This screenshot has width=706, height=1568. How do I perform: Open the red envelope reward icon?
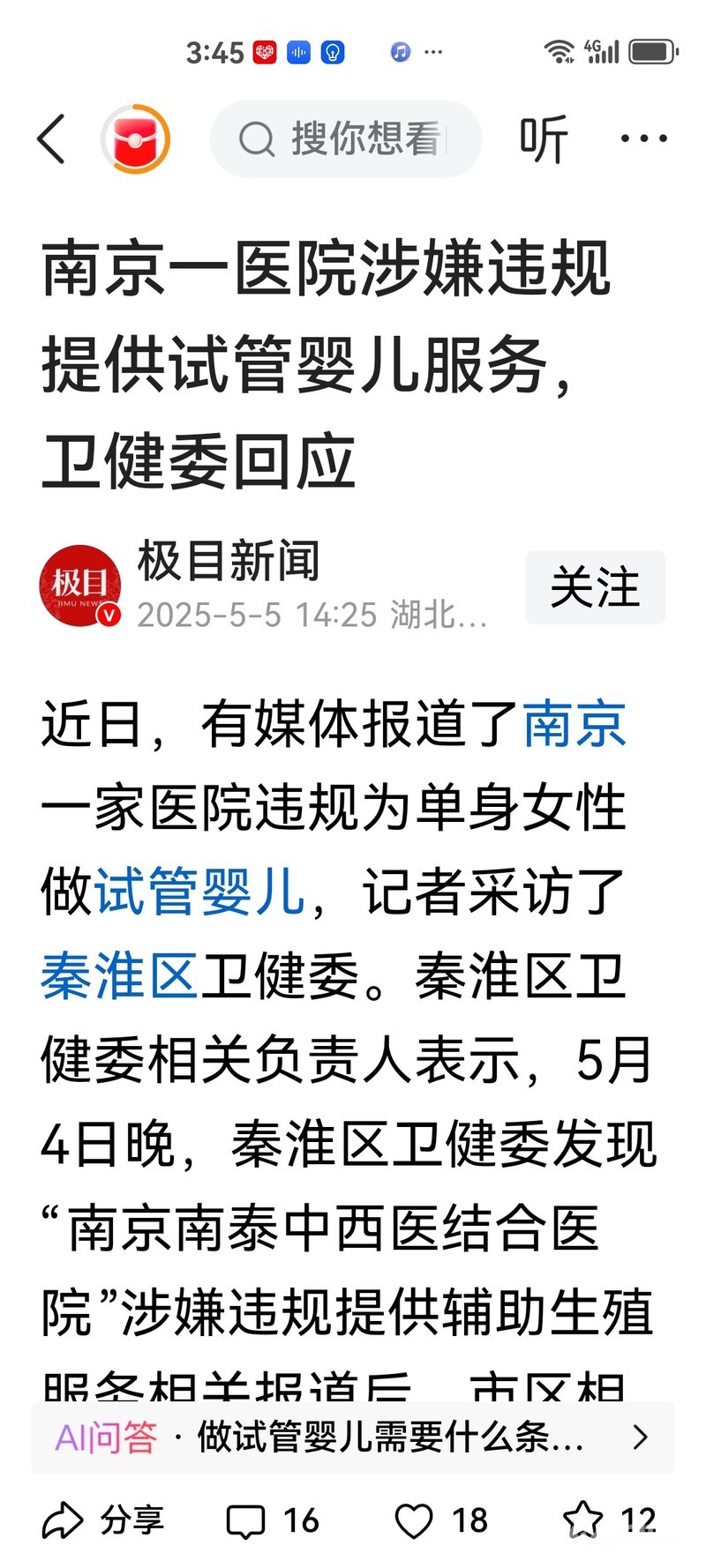pyautogui.click(x=135, y=139)
